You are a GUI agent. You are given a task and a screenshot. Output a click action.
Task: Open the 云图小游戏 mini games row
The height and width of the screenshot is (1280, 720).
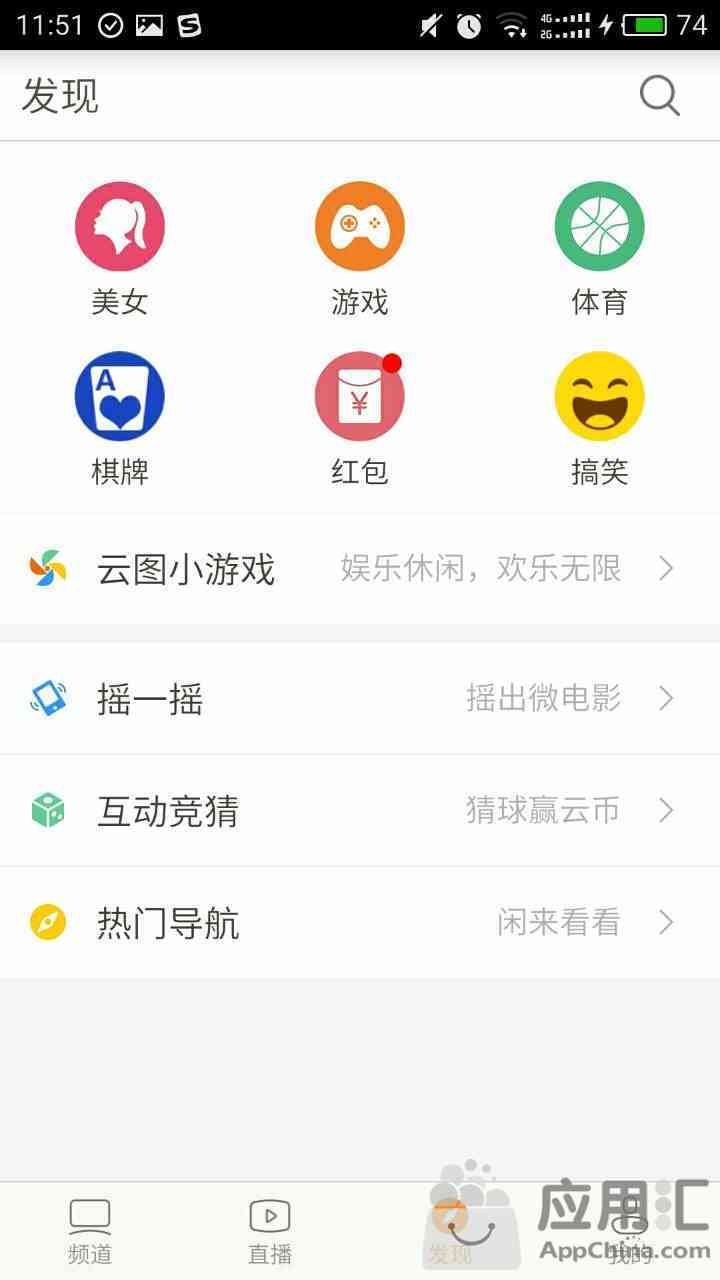pos(360,569)
